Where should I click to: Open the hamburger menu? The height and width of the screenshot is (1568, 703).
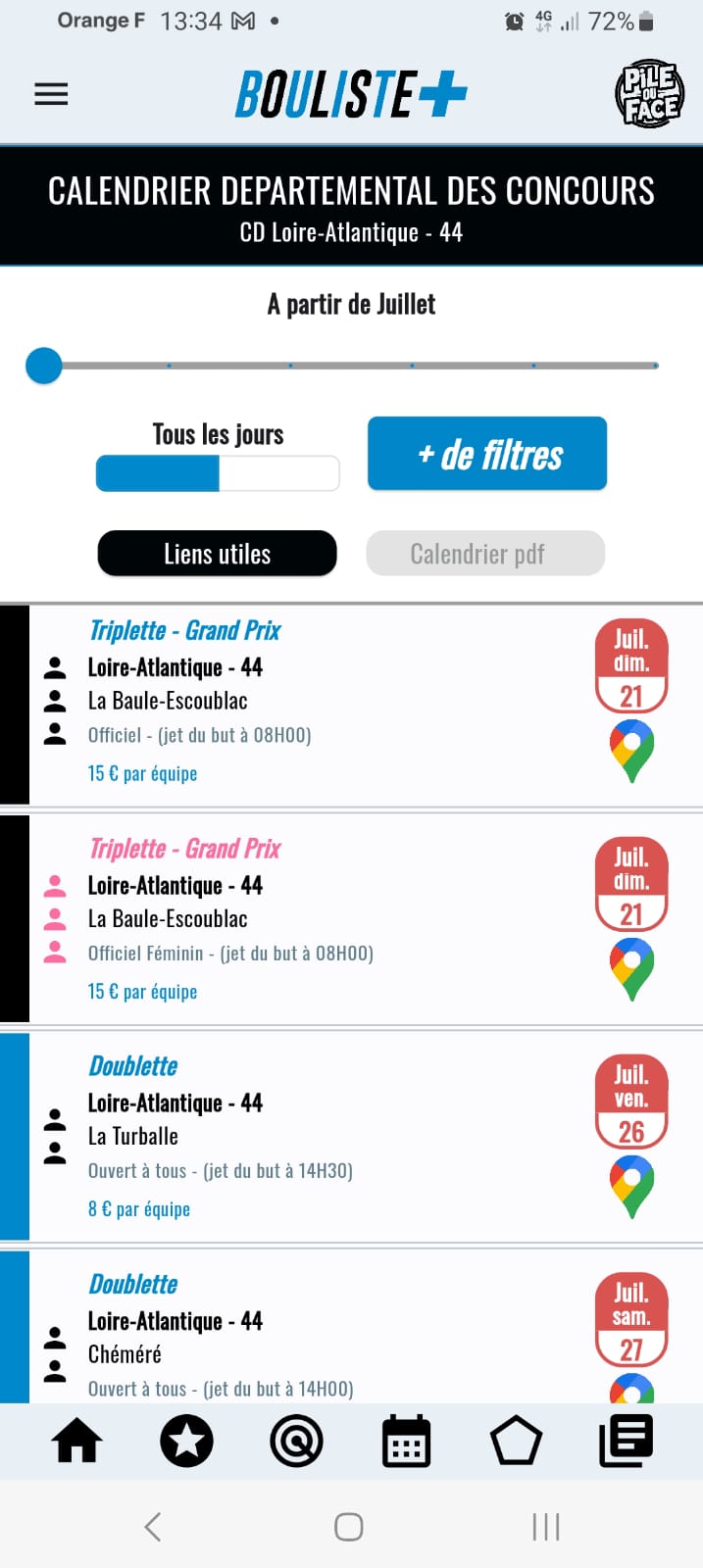click(51, 94)
